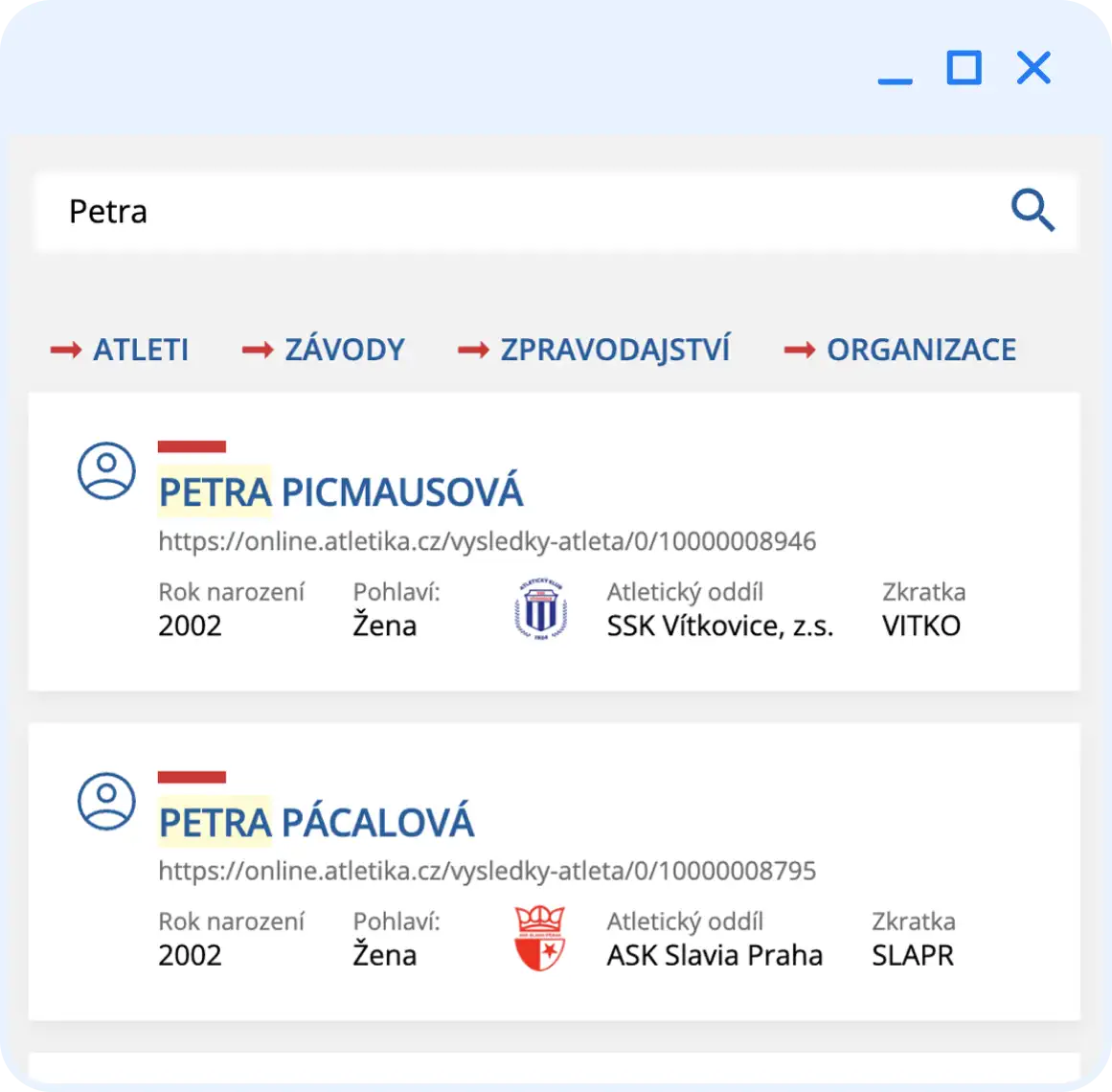This screenshot has height=1092, width=1112.
Task: Tap the search magnifier icon
Action: [x=1033, y=211]
